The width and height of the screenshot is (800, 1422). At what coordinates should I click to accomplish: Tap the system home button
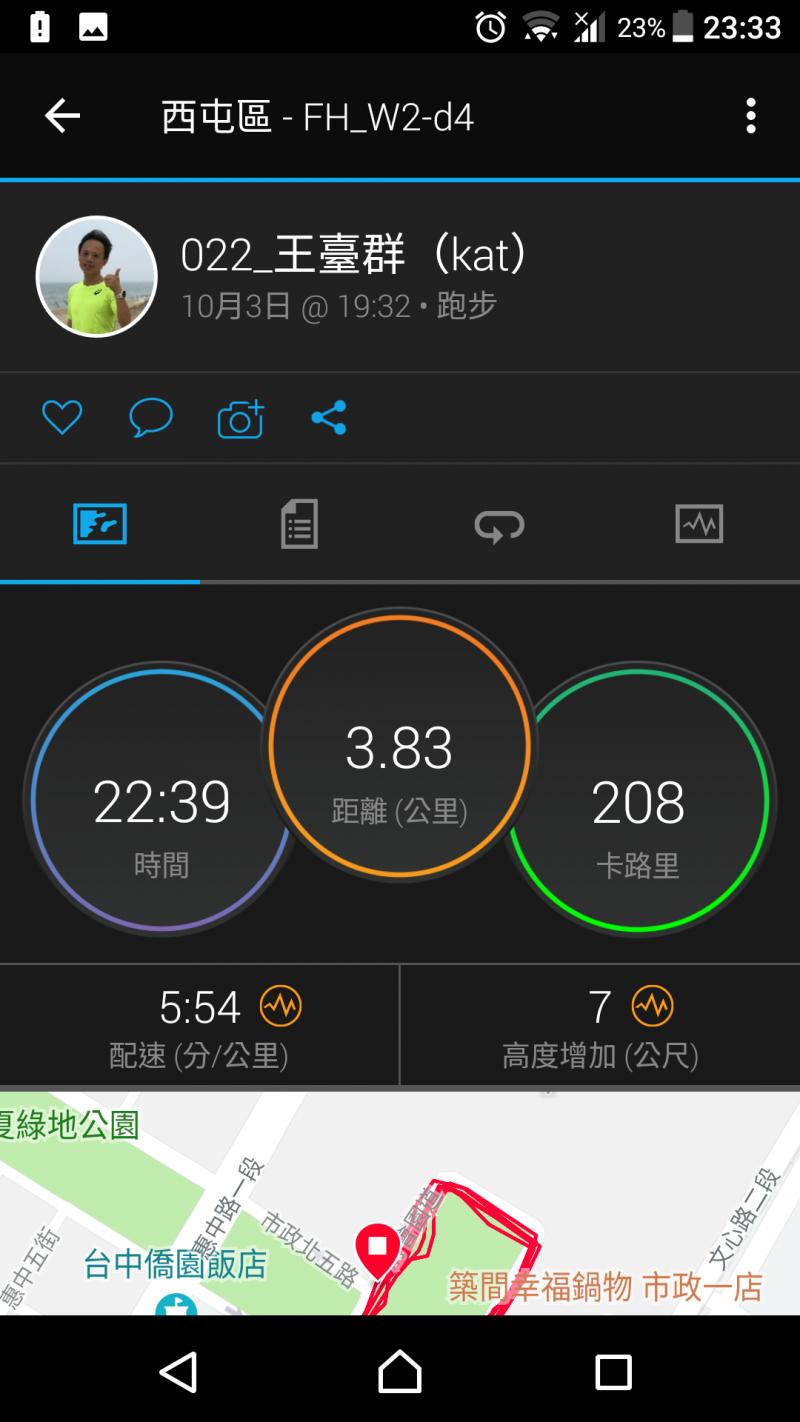click(400, 1371)
